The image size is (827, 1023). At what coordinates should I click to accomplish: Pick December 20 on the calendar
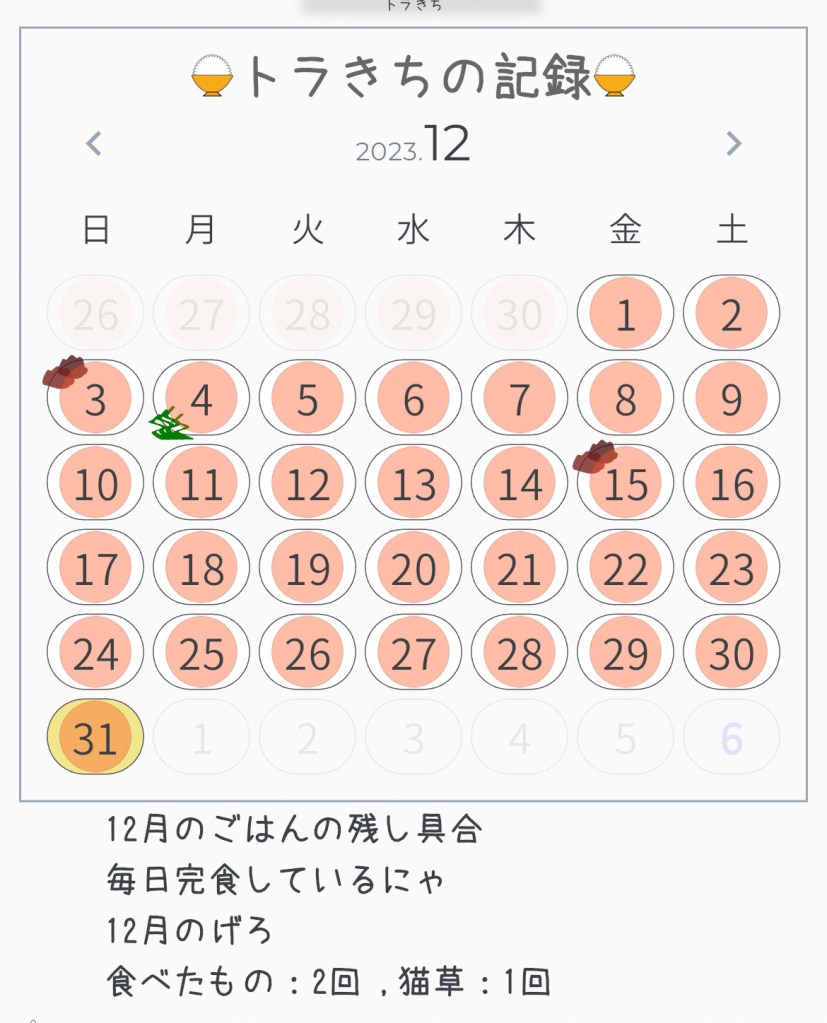point(414,569)
